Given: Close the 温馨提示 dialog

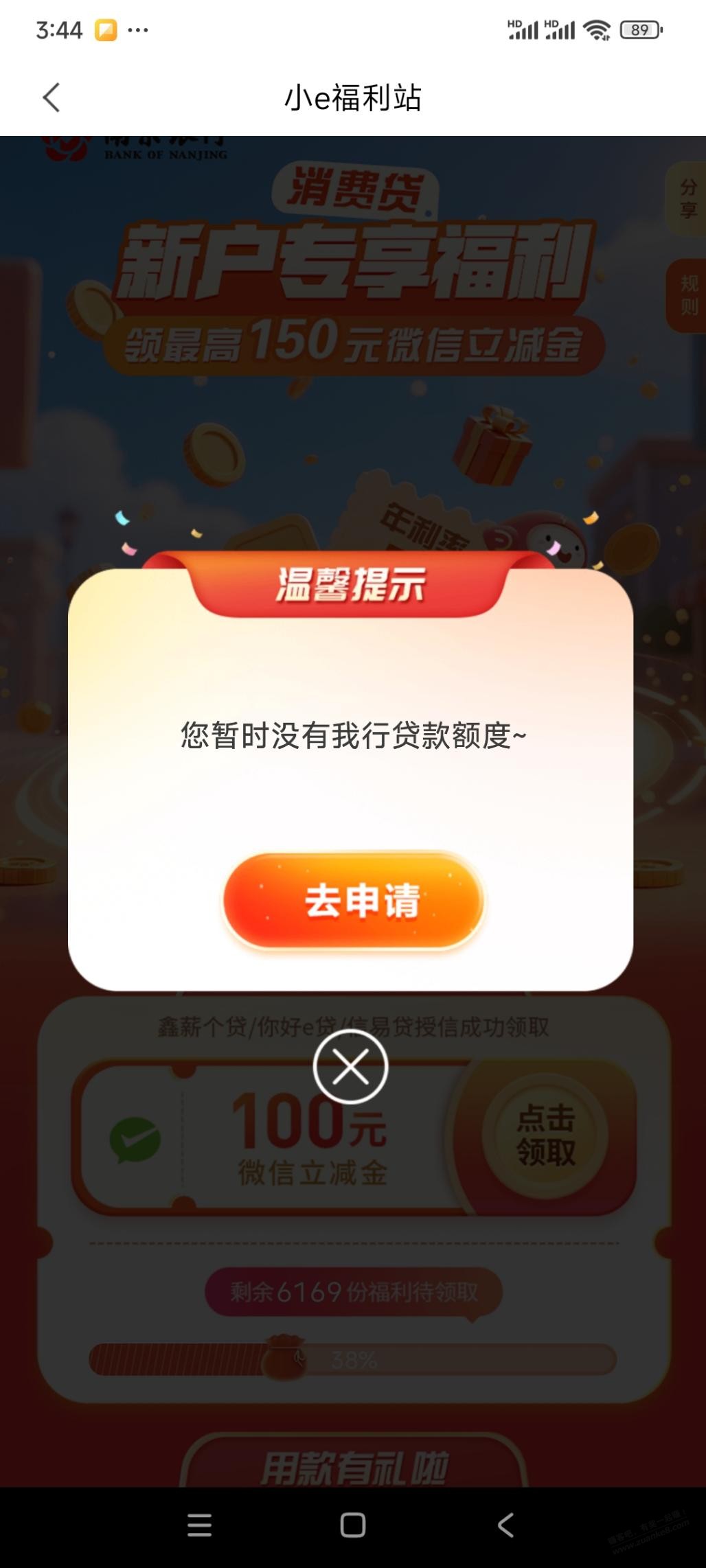Looking at the screenshot, I should [x=350, y=1067].
